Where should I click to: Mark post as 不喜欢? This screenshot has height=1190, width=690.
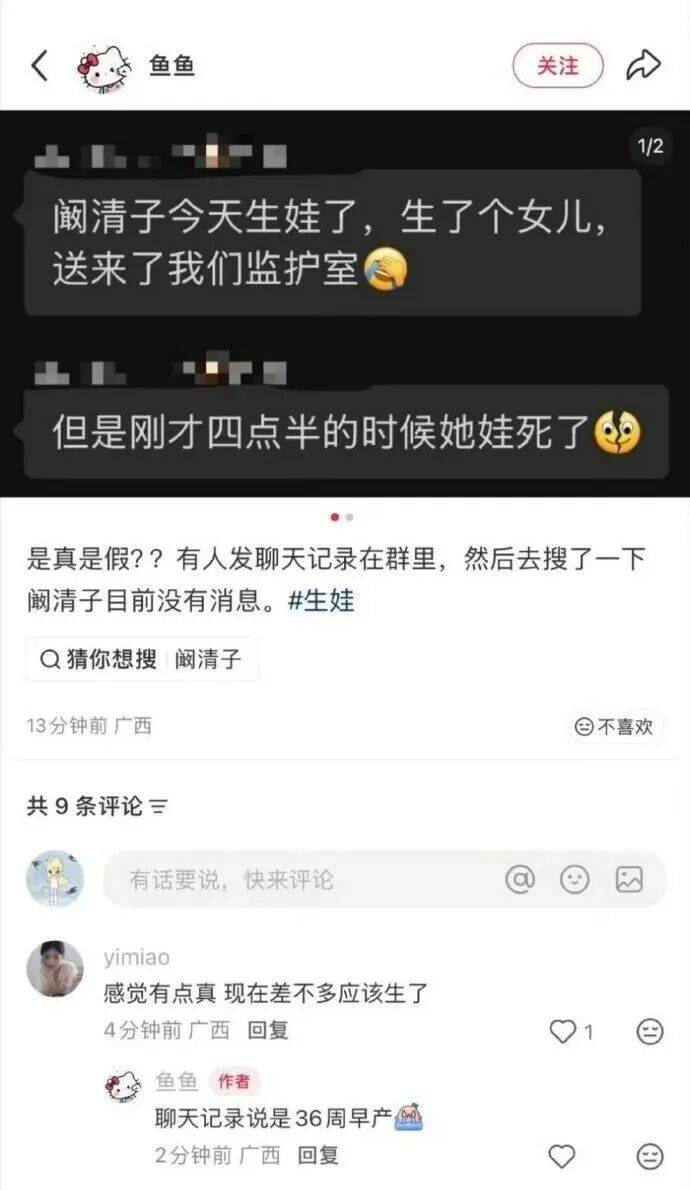click(x=615, y=726)
